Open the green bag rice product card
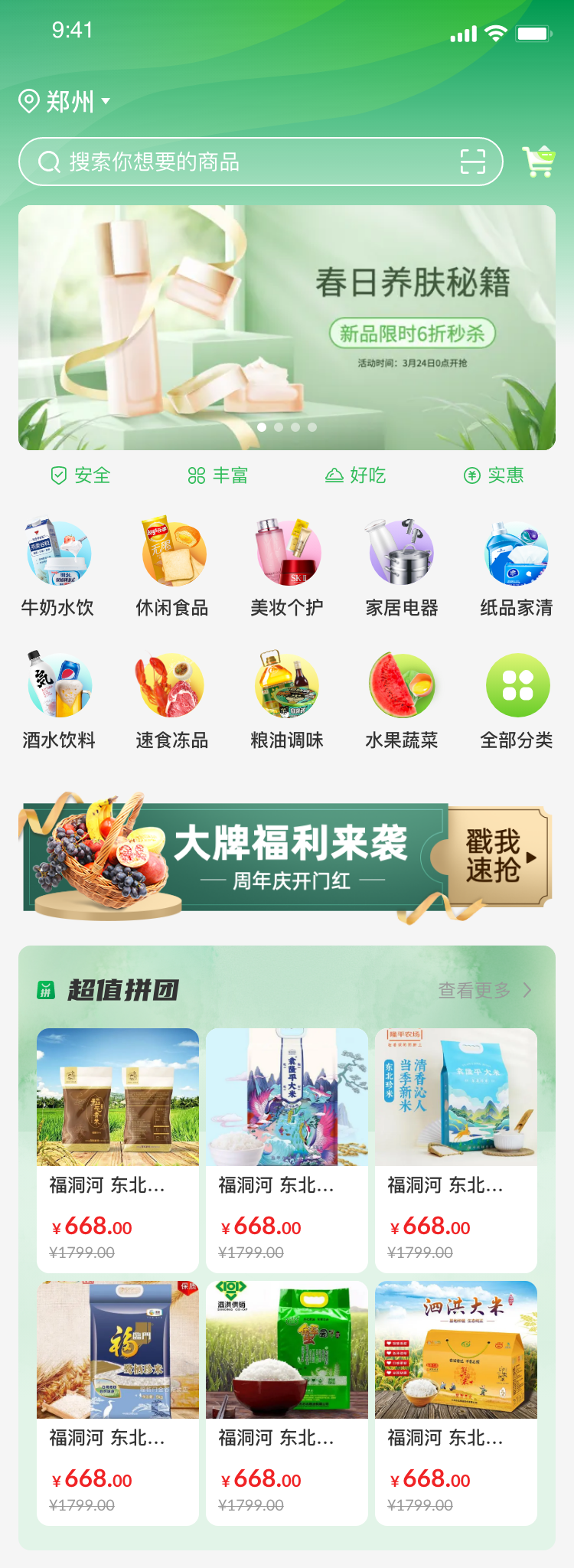The width and height of the screenshot is (574, 1568). click(x=287, y=1401)
